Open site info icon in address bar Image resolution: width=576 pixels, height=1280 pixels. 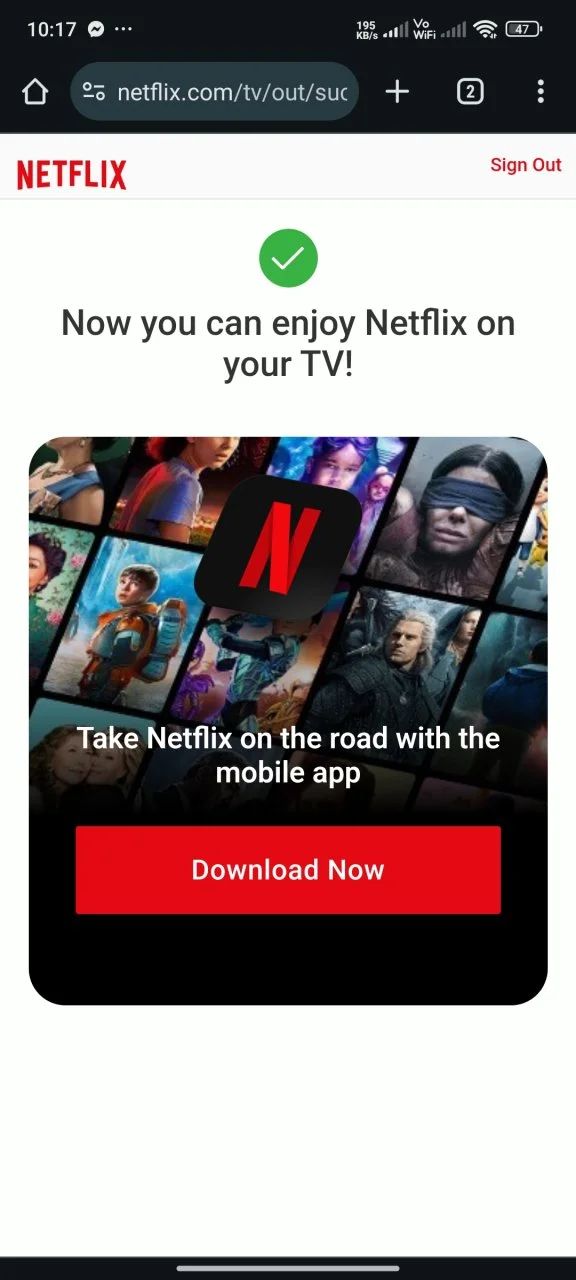pyautogui.click(x=94, y=92)
